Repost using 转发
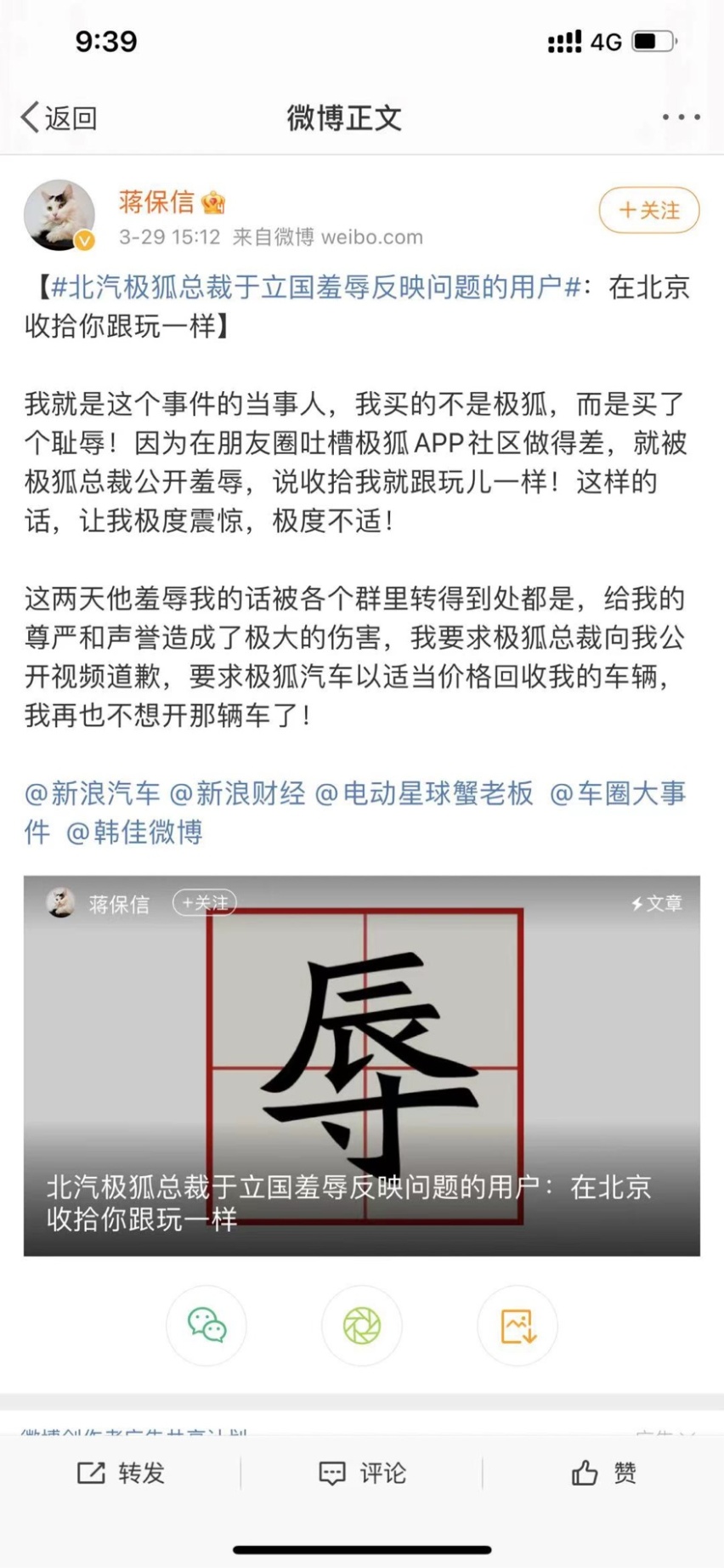Image resolution: width=724 pixels, height=1568 pixels. click(x=121, y=1473)
